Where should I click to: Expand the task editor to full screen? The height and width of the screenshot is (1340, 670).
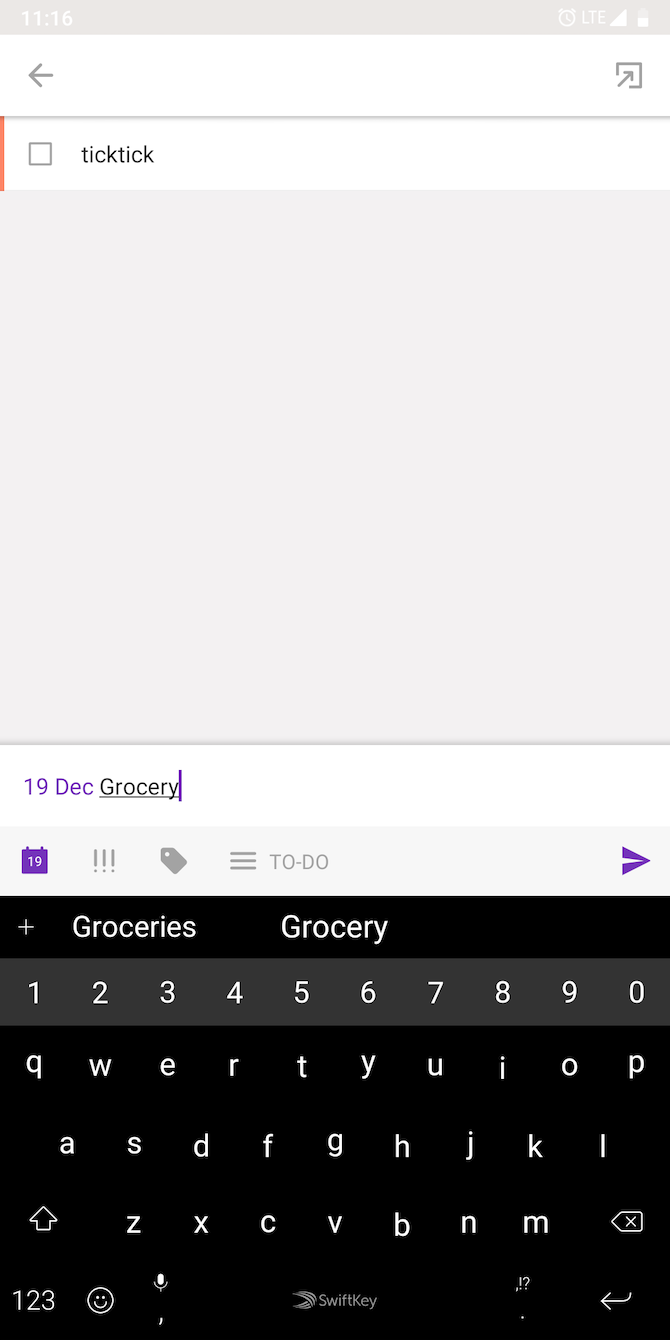pos(628,75)
